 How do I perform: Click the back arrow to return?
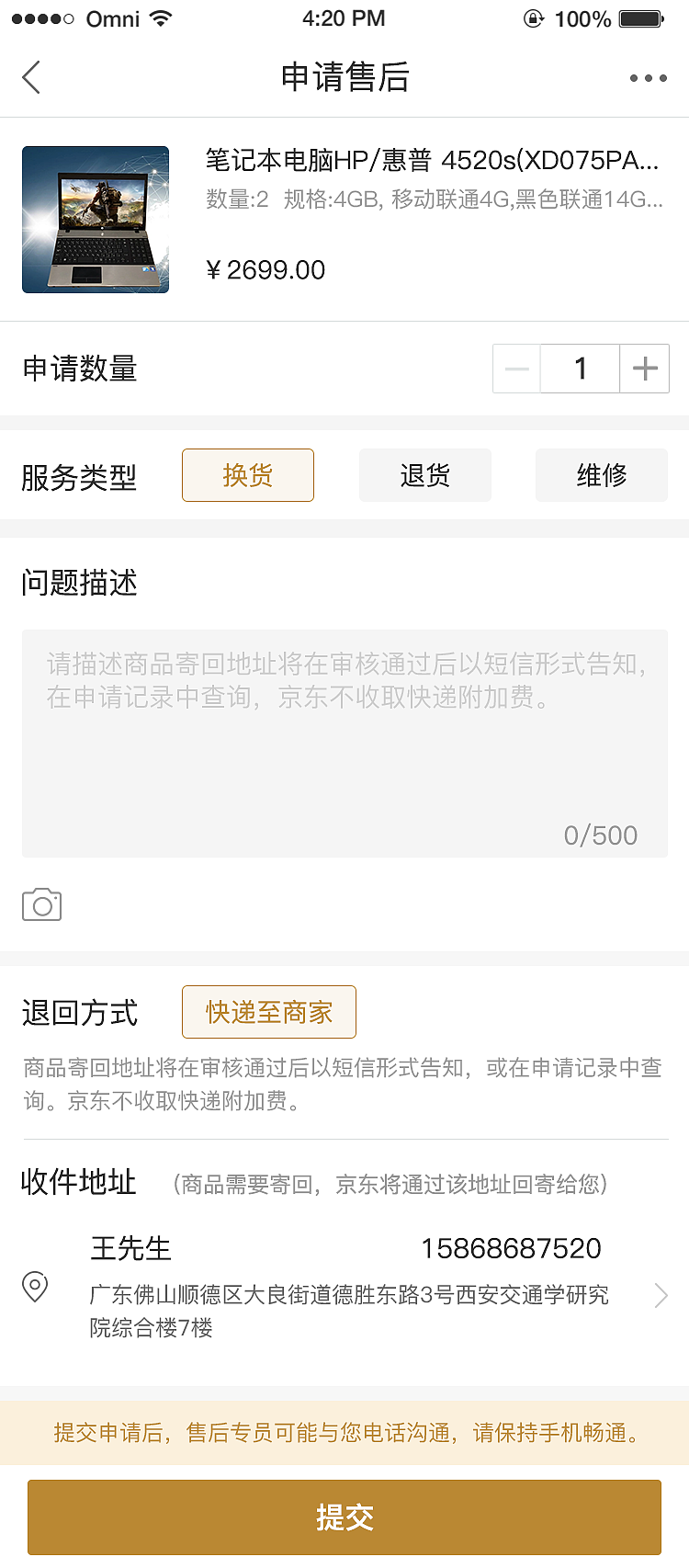[x=31, y=77]
